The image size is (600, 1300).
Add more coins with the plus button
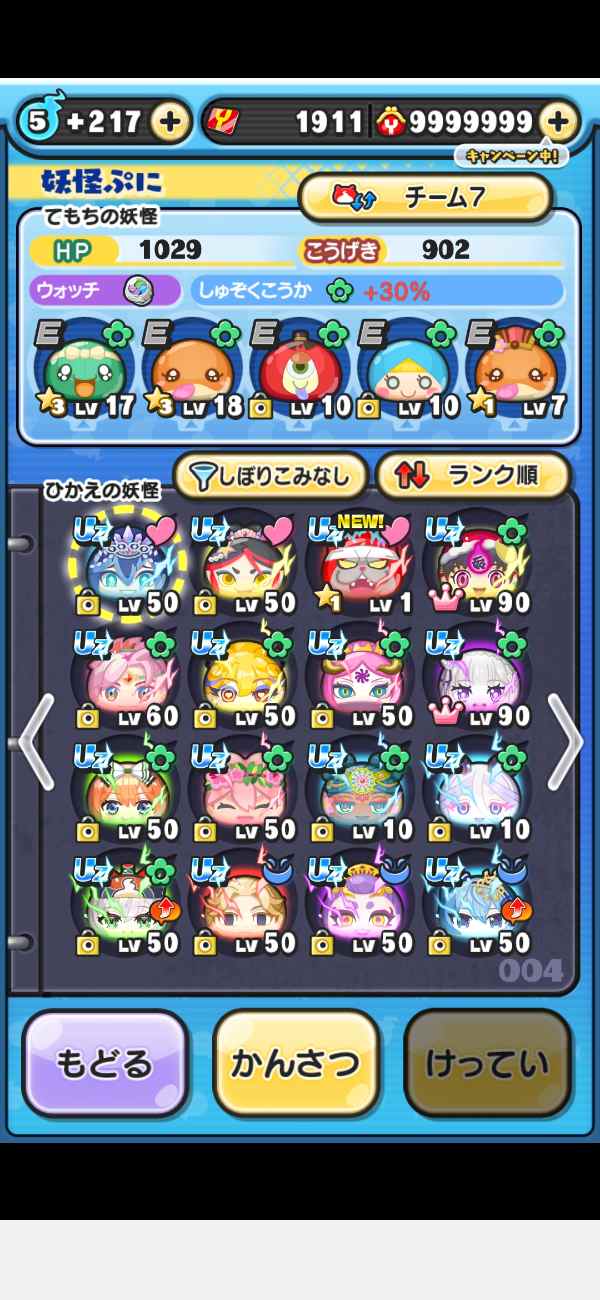click(x=558, y=122)
